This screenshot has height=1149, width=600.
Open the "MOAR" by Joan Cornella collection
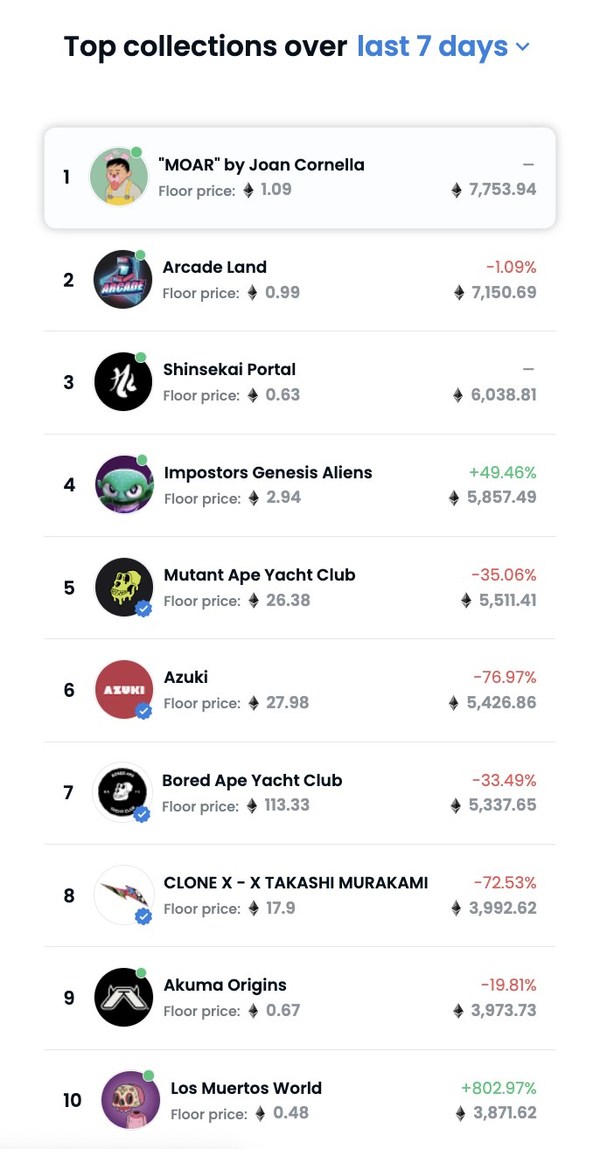click(261, 165)
